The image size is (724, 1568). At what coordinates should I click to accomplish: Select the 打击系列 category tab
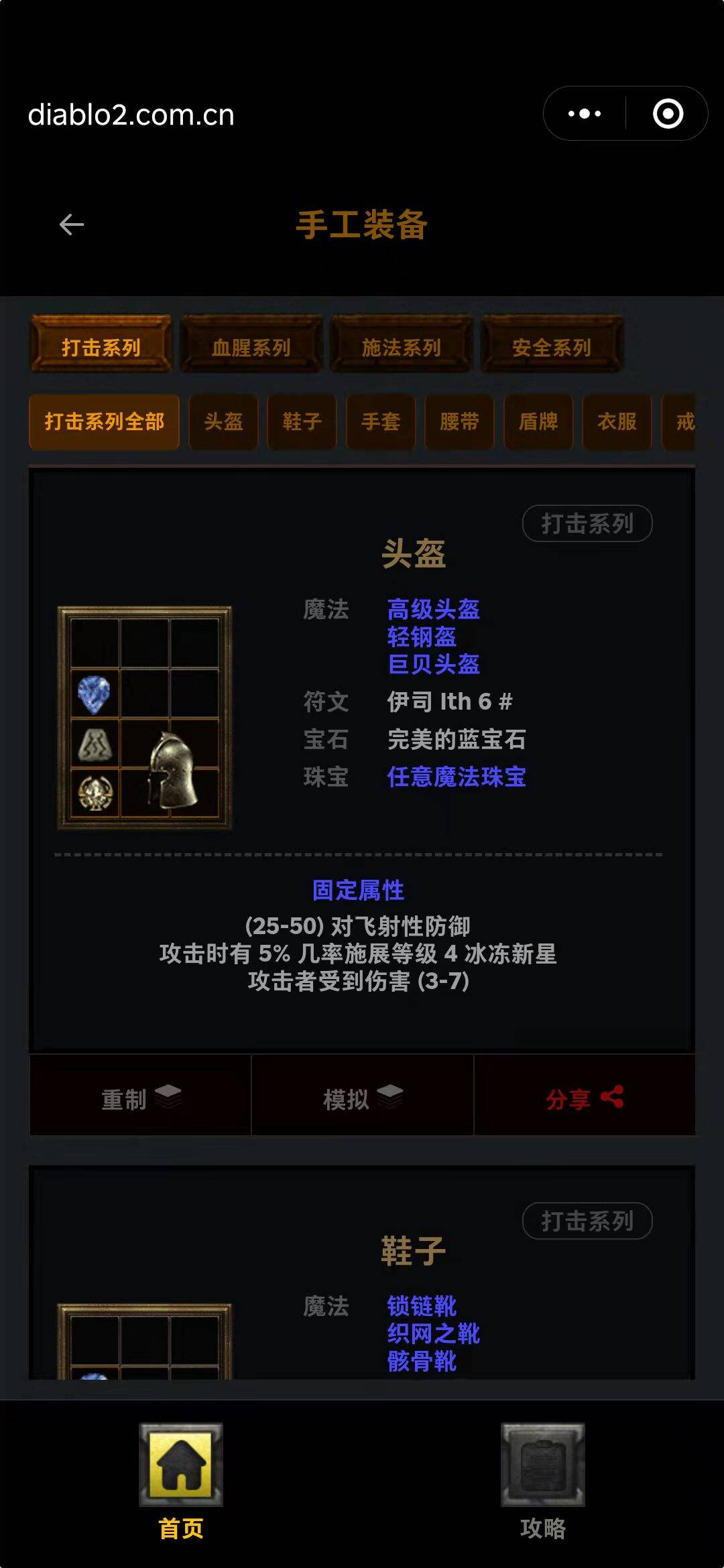[x=101, y=346]
